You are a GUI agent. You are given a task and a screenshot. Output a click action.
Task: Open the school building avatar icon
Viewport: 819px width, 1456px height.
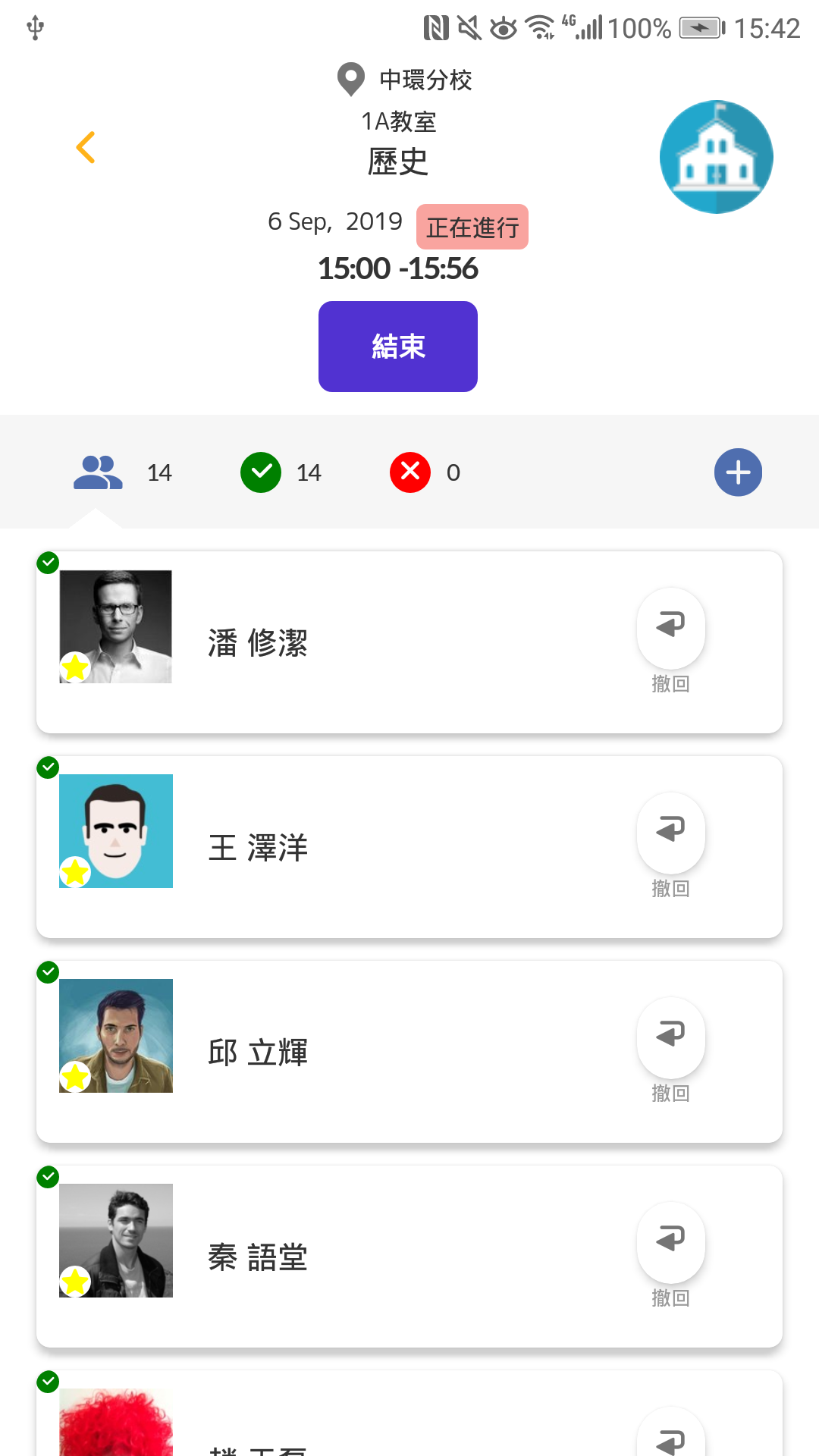click(717, 157)
